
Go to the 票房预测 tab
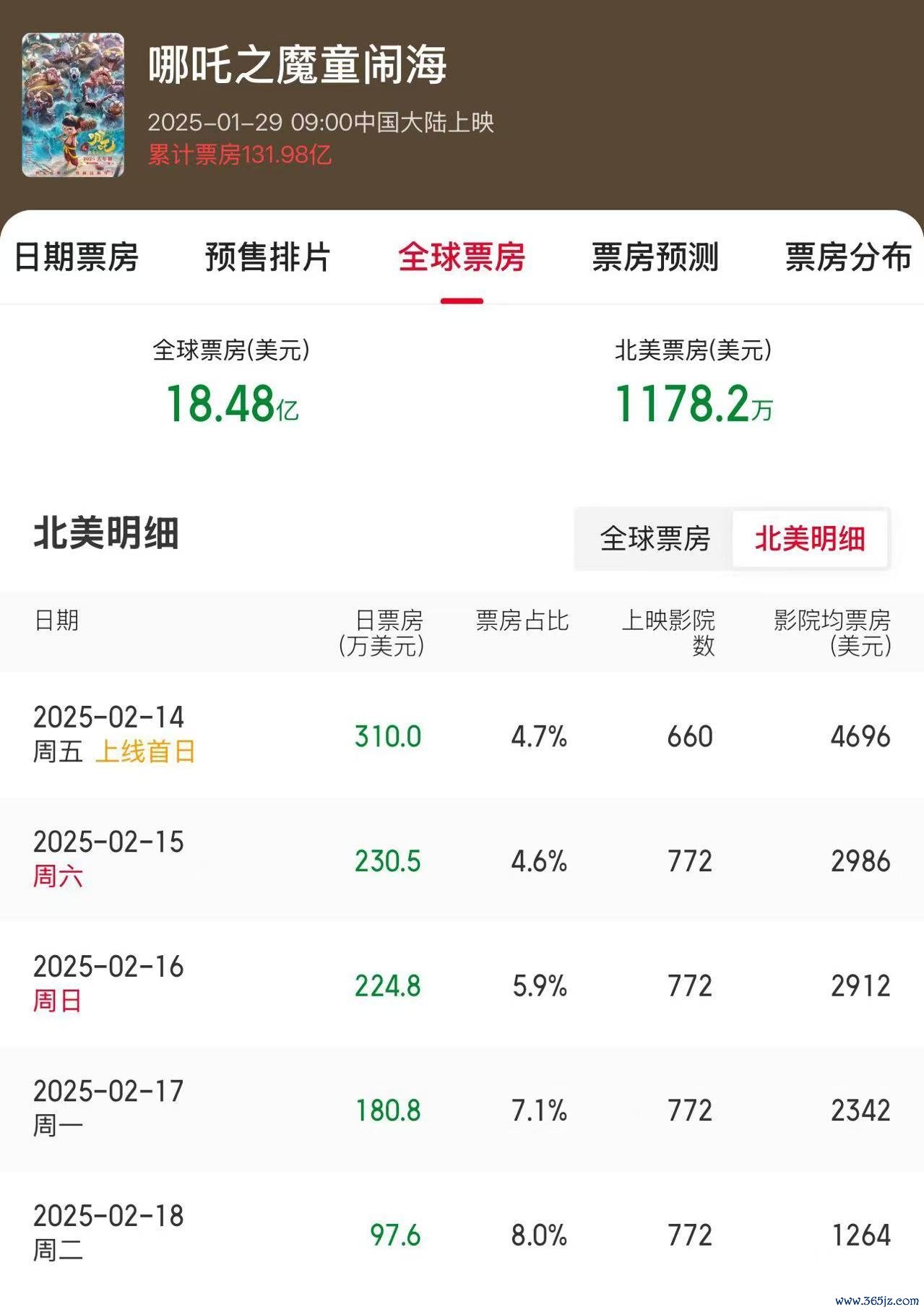tap(655, 257)
